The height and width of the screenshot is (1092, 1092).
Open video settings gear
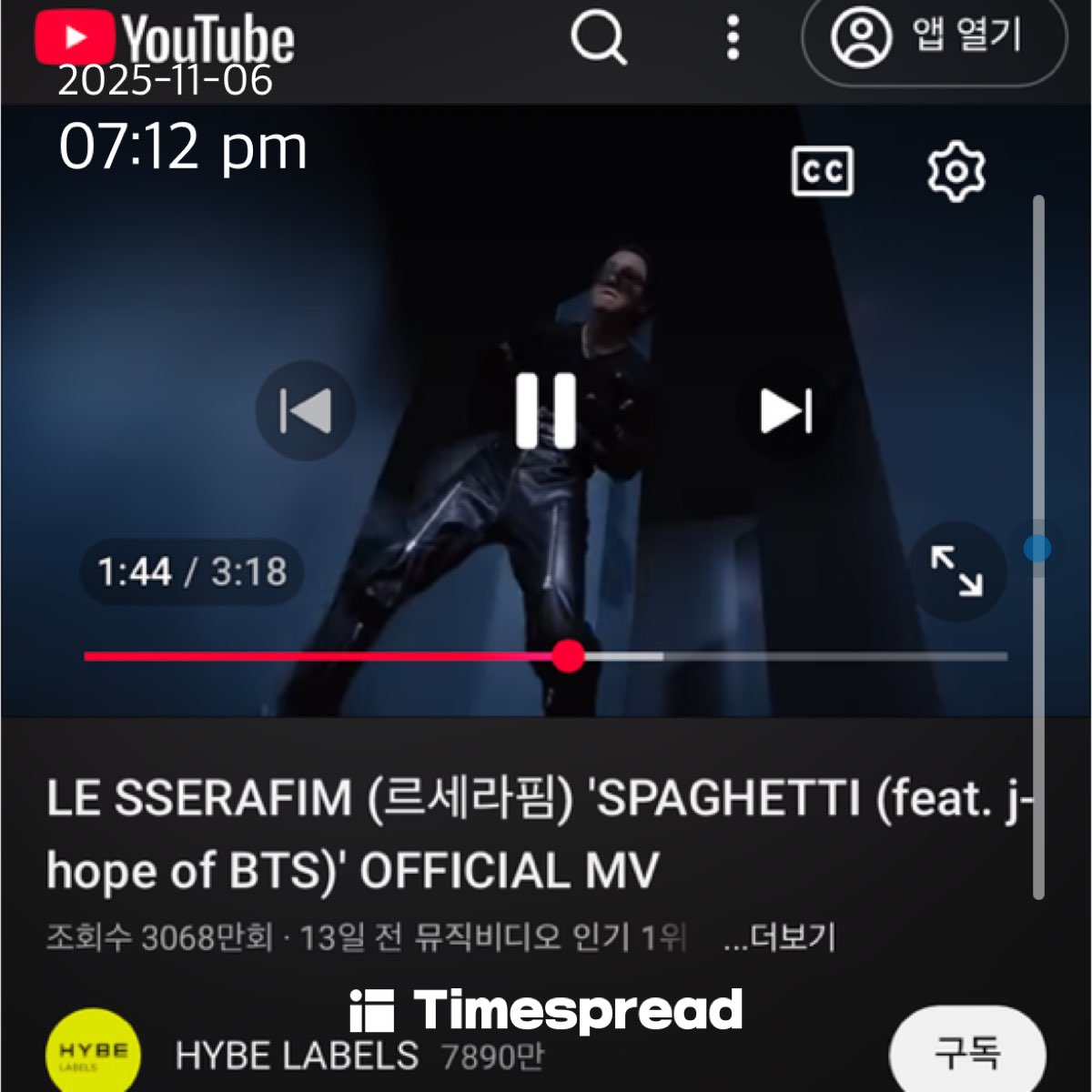955,171
